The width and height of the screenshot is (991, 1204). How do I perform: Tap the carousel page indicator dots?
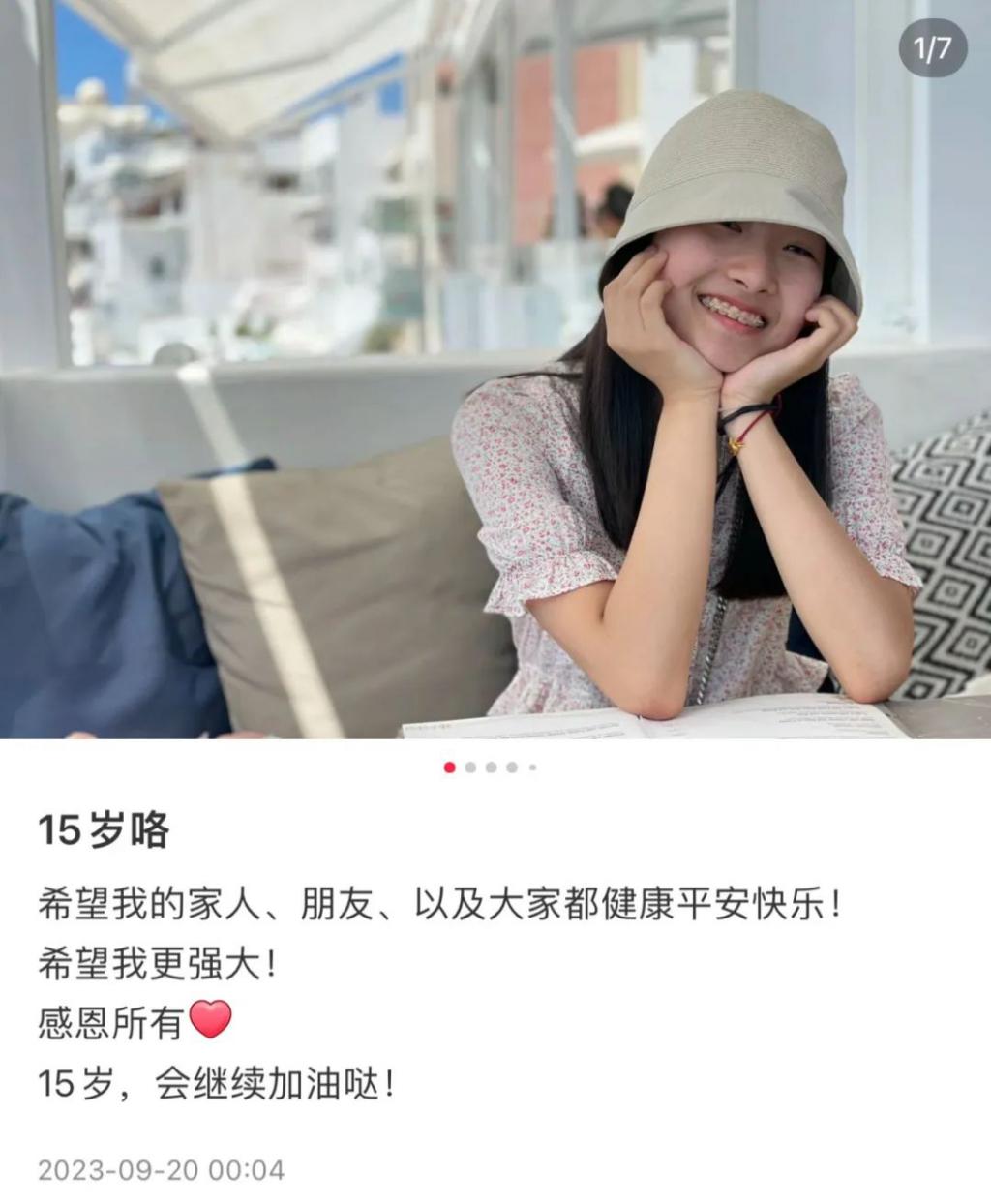(491, 768)
